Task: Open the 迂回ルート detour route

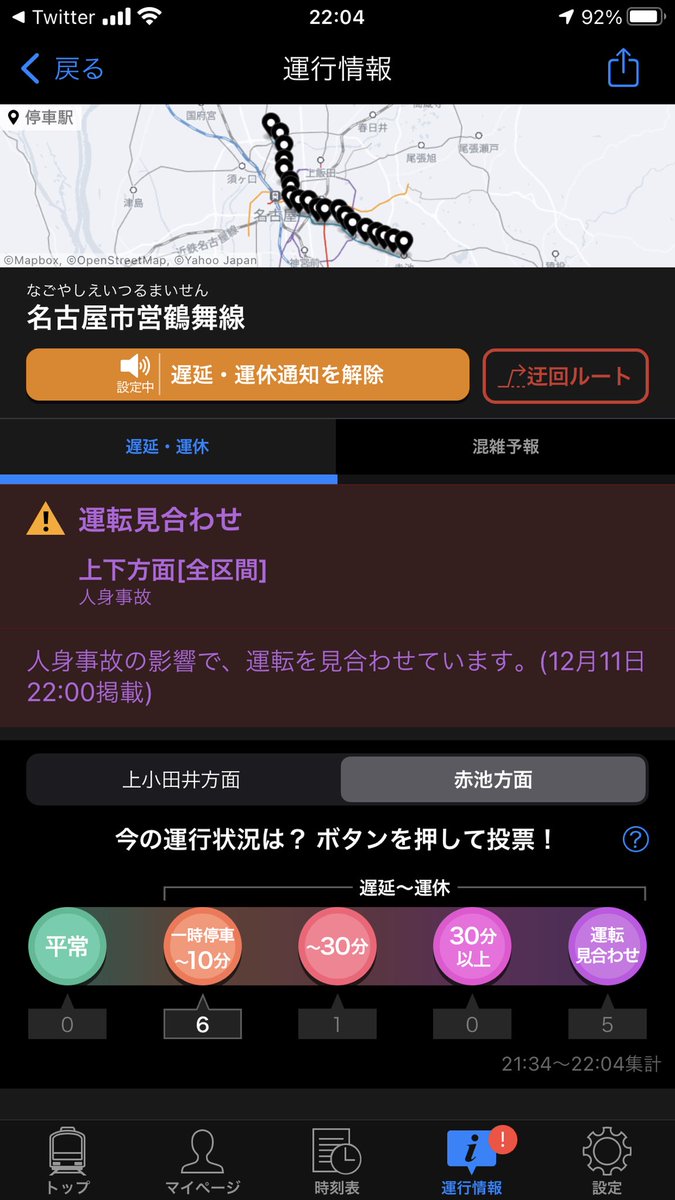Action: coord(566,376)
